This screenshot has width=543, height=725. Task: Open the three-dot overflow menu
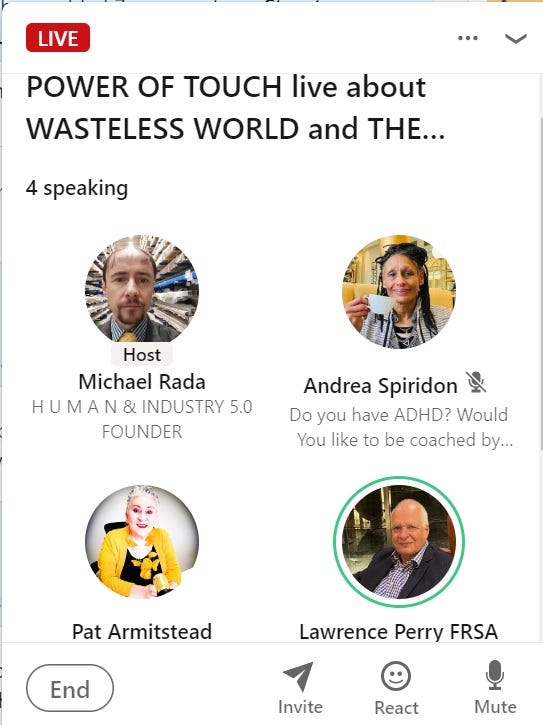coord(468,38)
